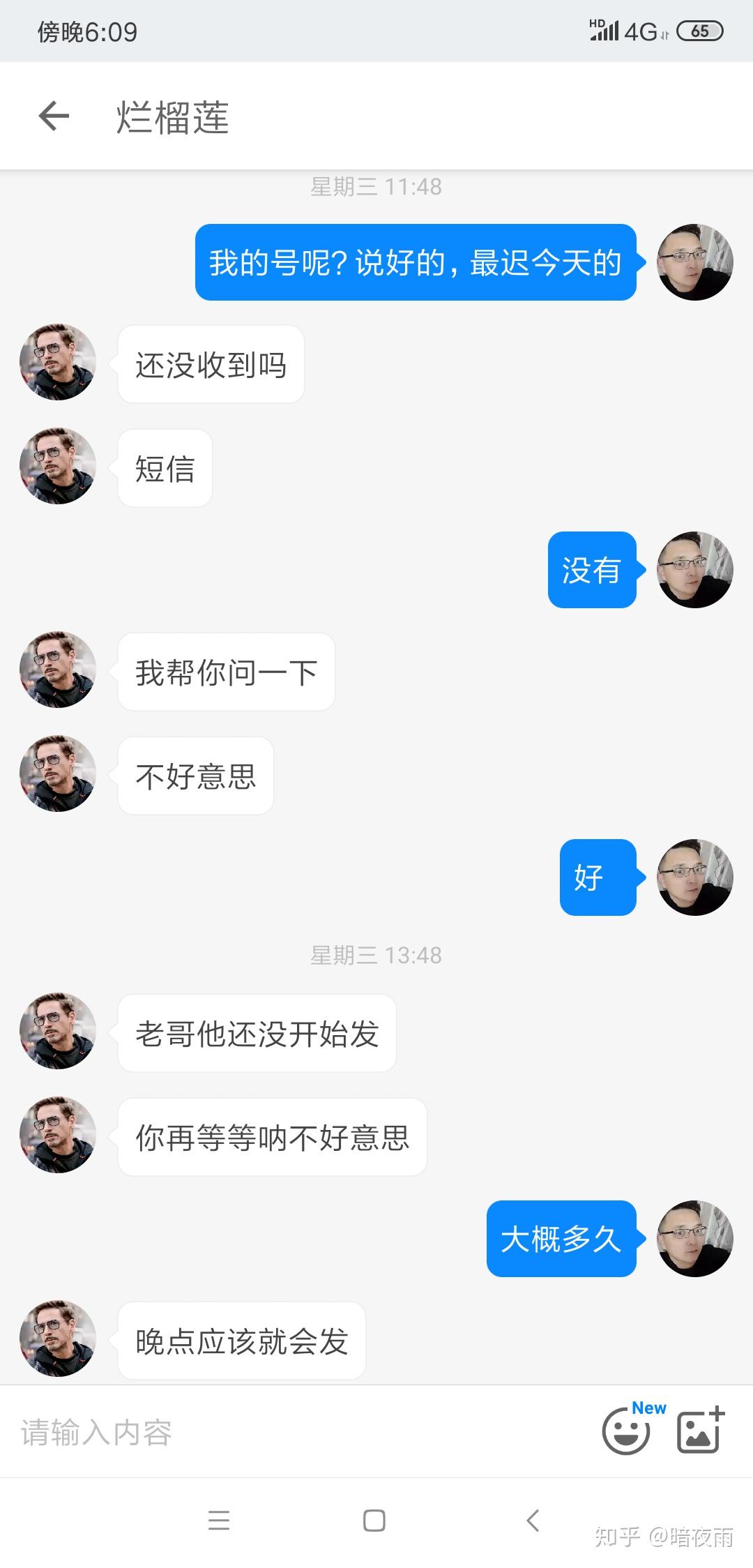Open recent apps from navigation bar

tap(219, 1521)
